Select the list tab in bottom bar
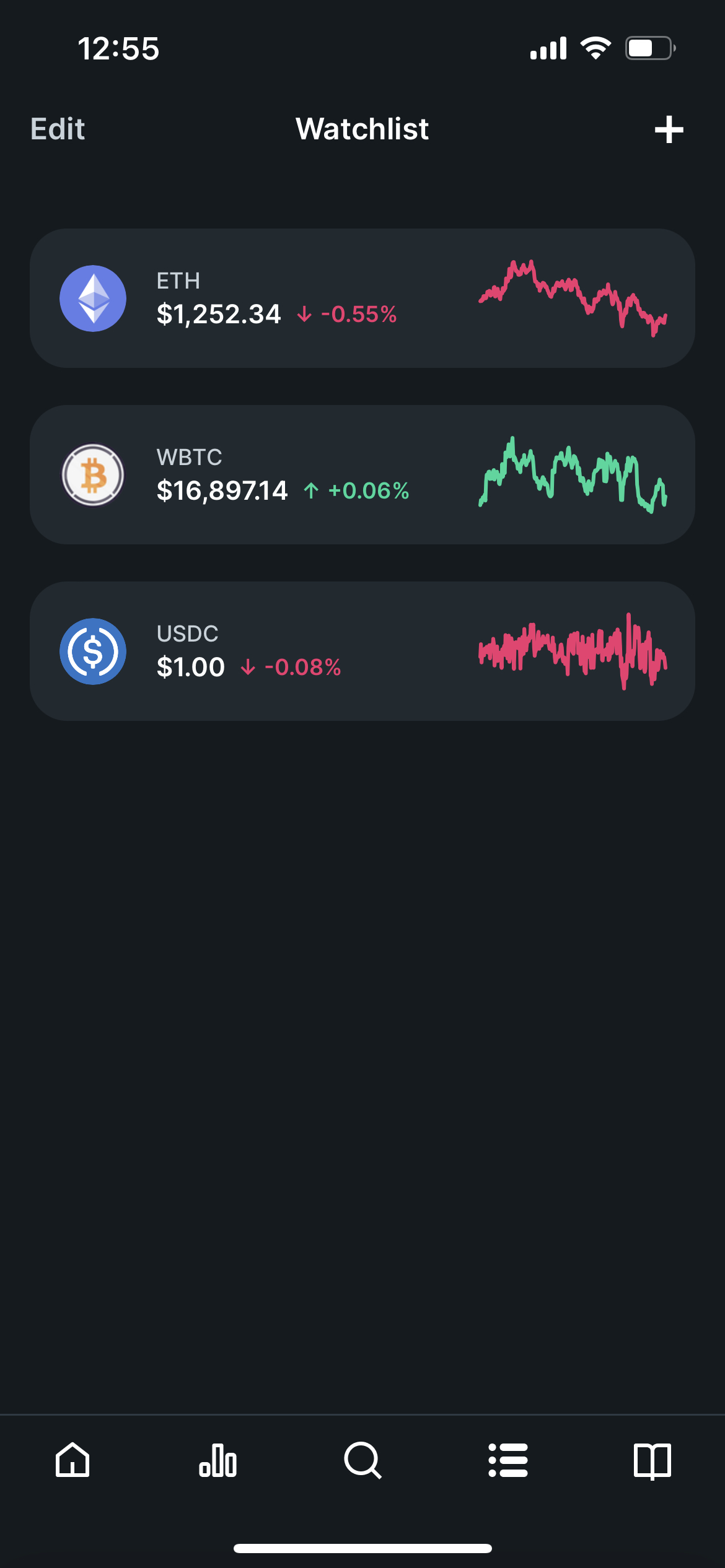 point(507,1460)
